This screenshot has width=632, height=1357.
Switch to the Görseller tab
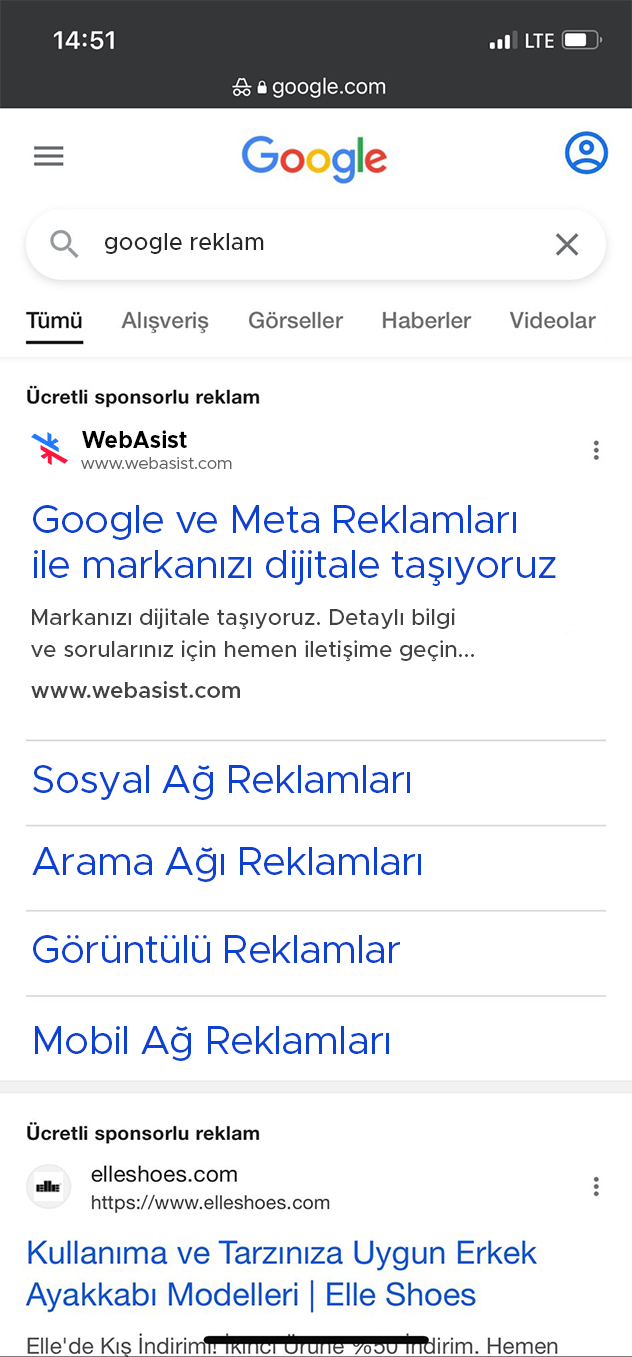[x=295, y=321]
